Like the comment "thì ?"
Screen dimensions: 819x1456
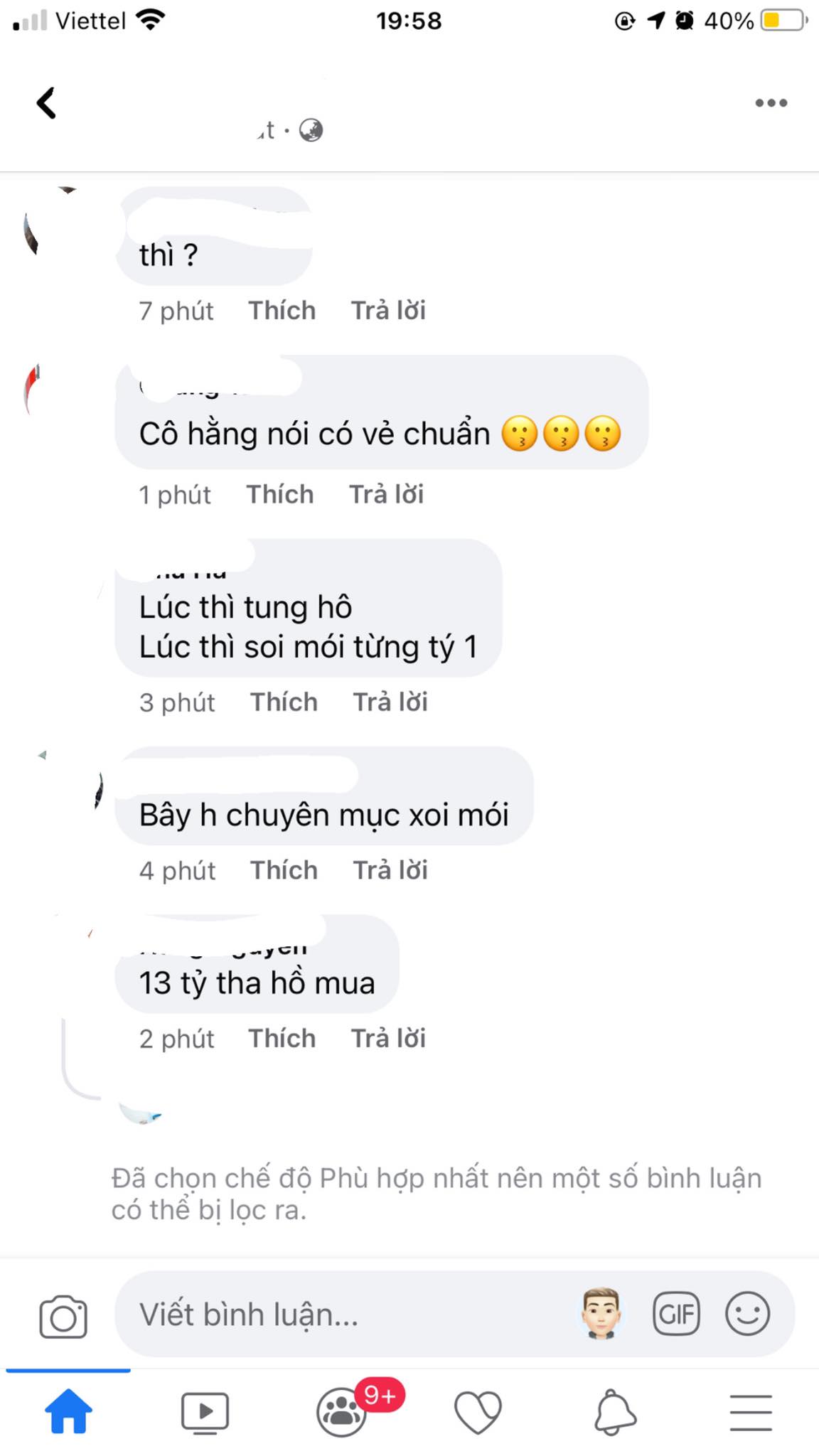click(x=282, y=311)
